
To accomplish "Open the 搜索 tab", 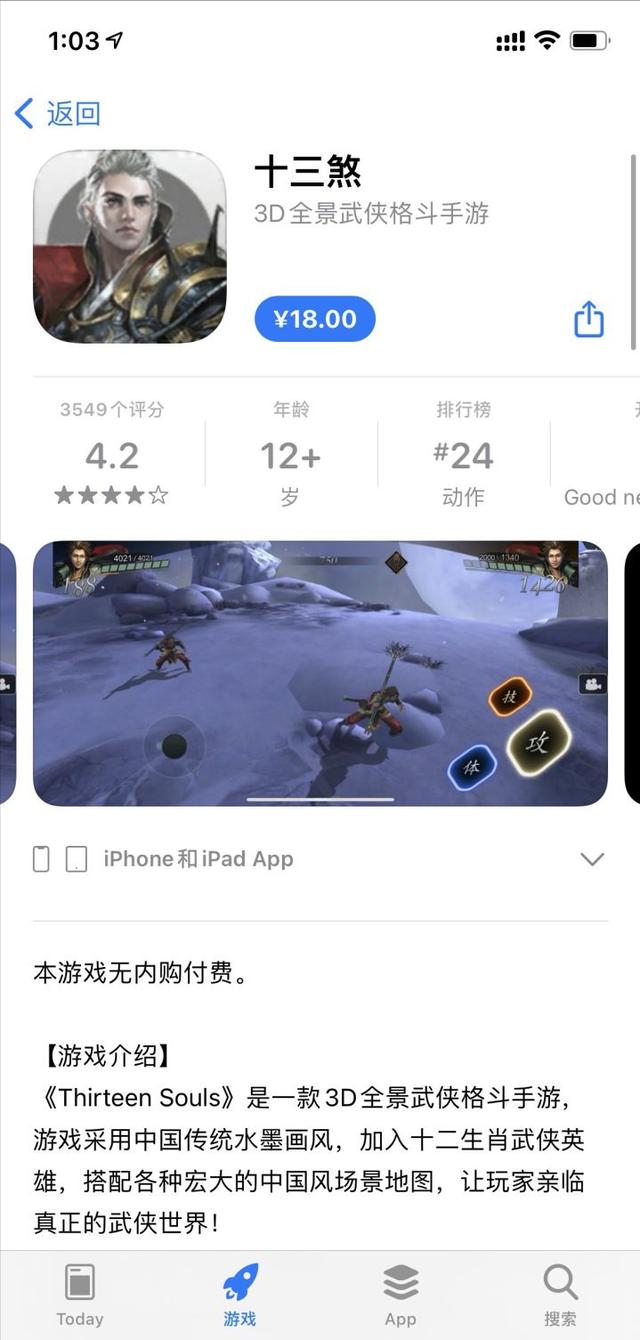I will [x=560, y=1295].
